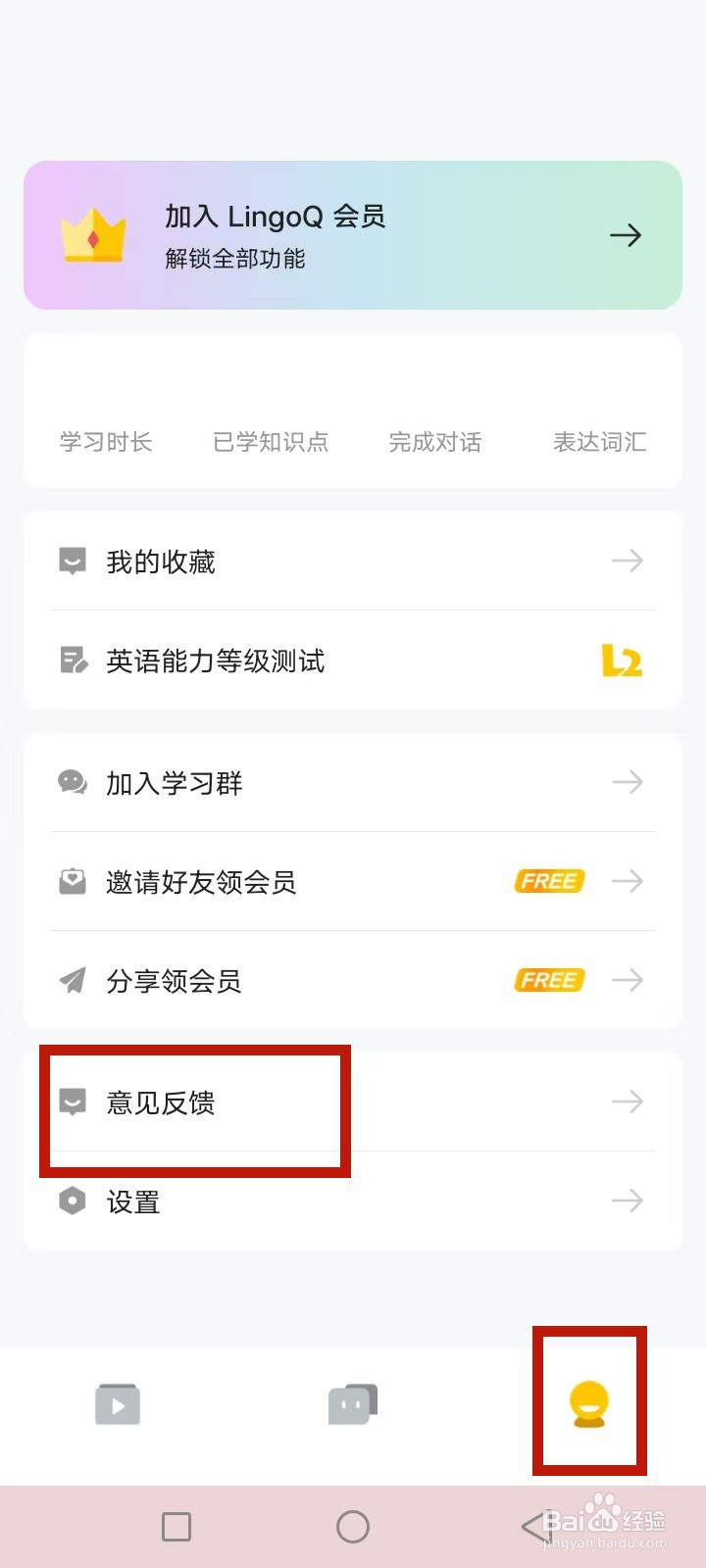Open 加入 LingoQ 会员 membership page
The height and width of the screenshot is (1568, 706).
coord(275,218)
